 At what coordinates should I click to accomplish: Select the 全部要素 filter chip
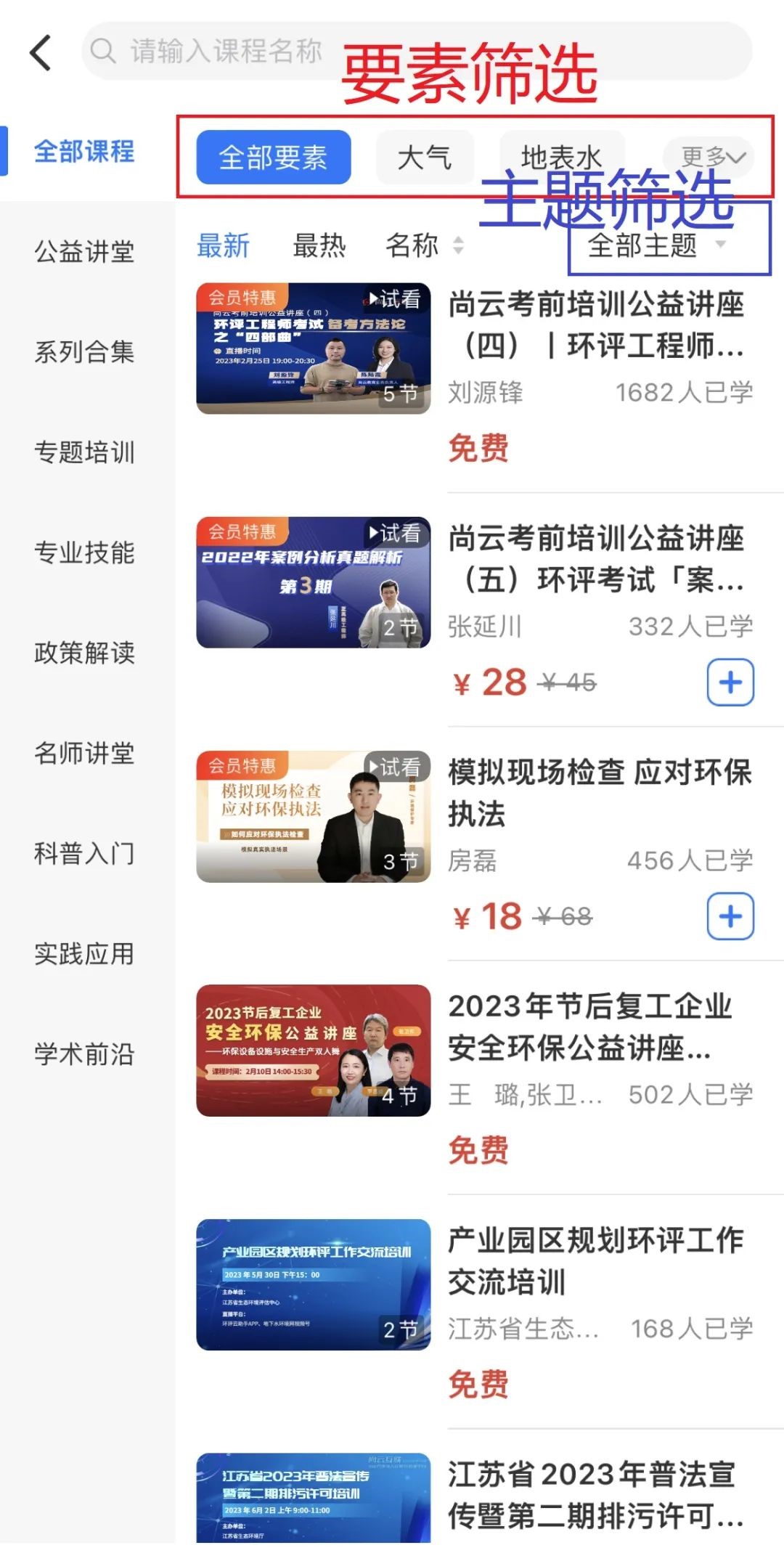coord(274,157)
